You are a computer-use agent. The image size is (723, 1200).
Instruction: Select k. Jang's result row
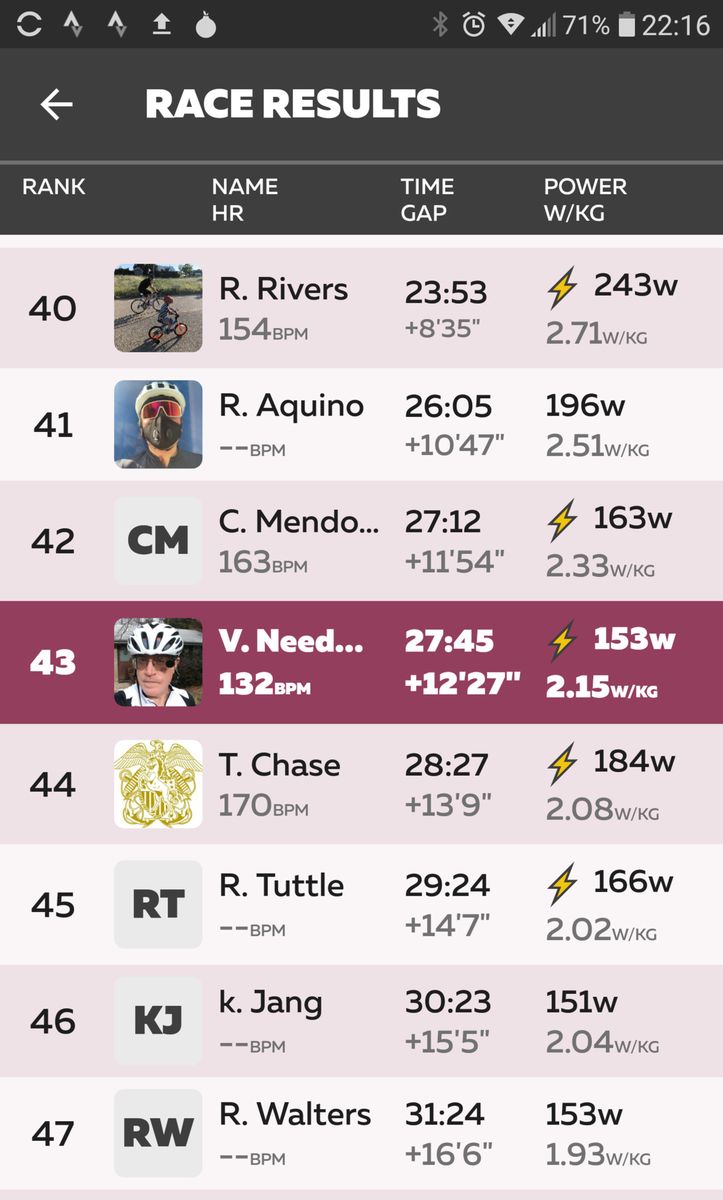click(x=360, y=1021)
